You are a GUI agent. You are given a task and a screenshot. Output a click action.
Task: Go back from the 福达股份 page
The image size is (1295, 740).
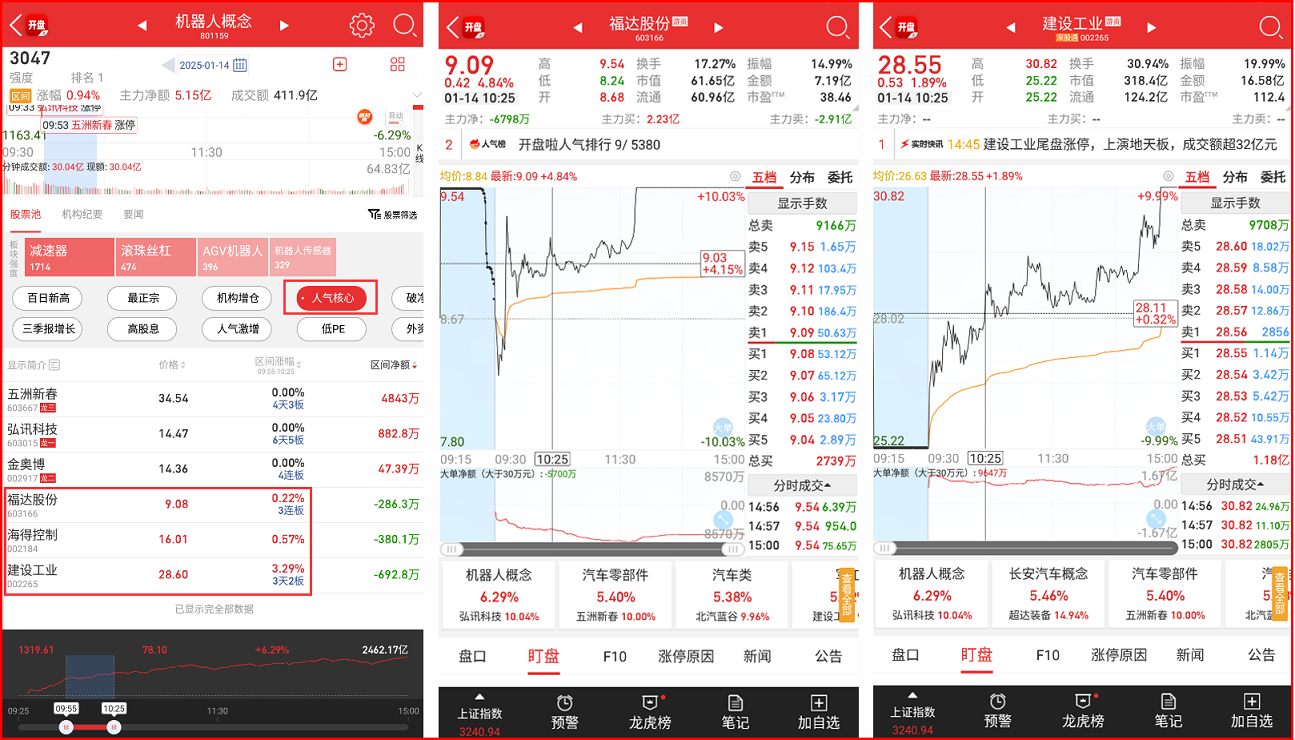(453, 26)
